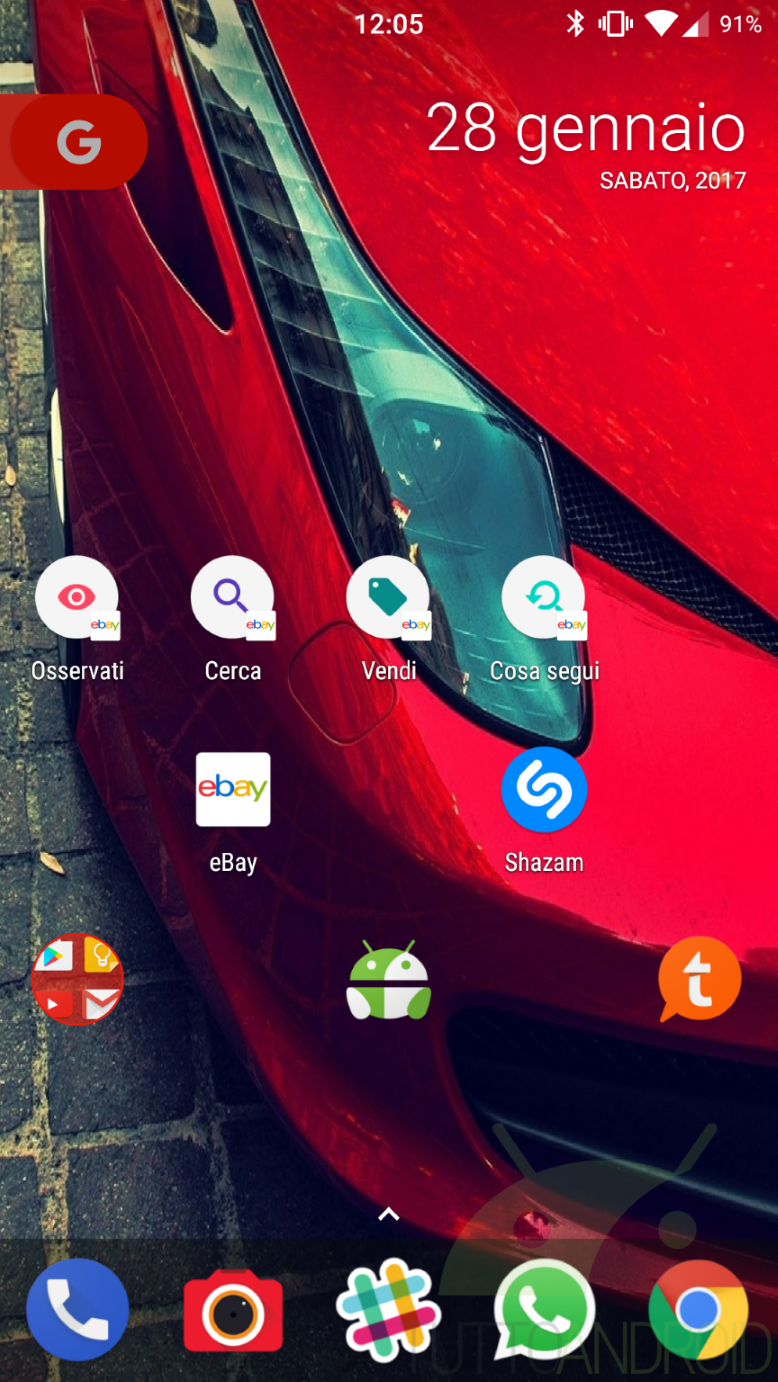
Task: Open the Chrome browser
Action: pyautogui.click(x=699, y=1309)
